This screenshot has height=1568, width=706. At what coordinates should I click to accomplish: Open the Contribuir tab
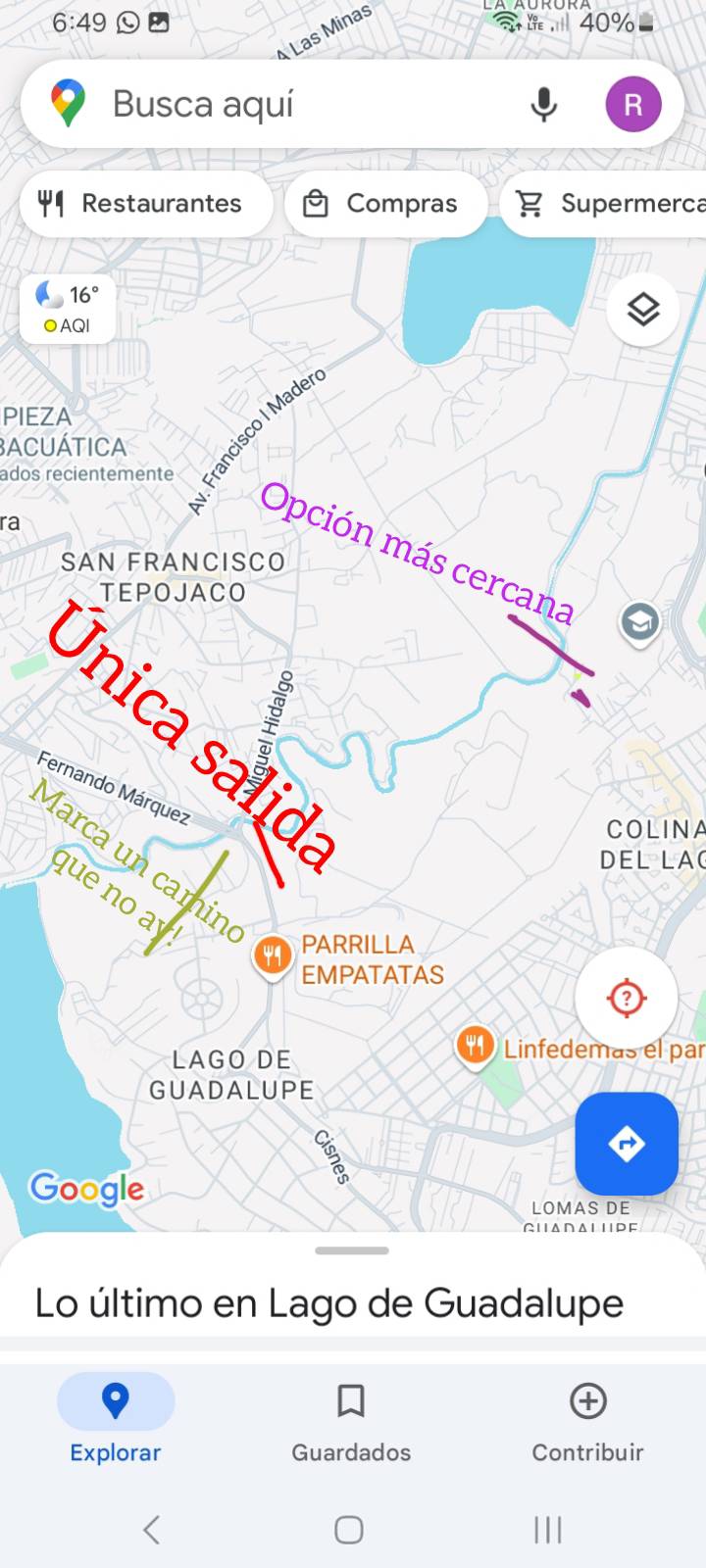click(x=587, y=1418)
